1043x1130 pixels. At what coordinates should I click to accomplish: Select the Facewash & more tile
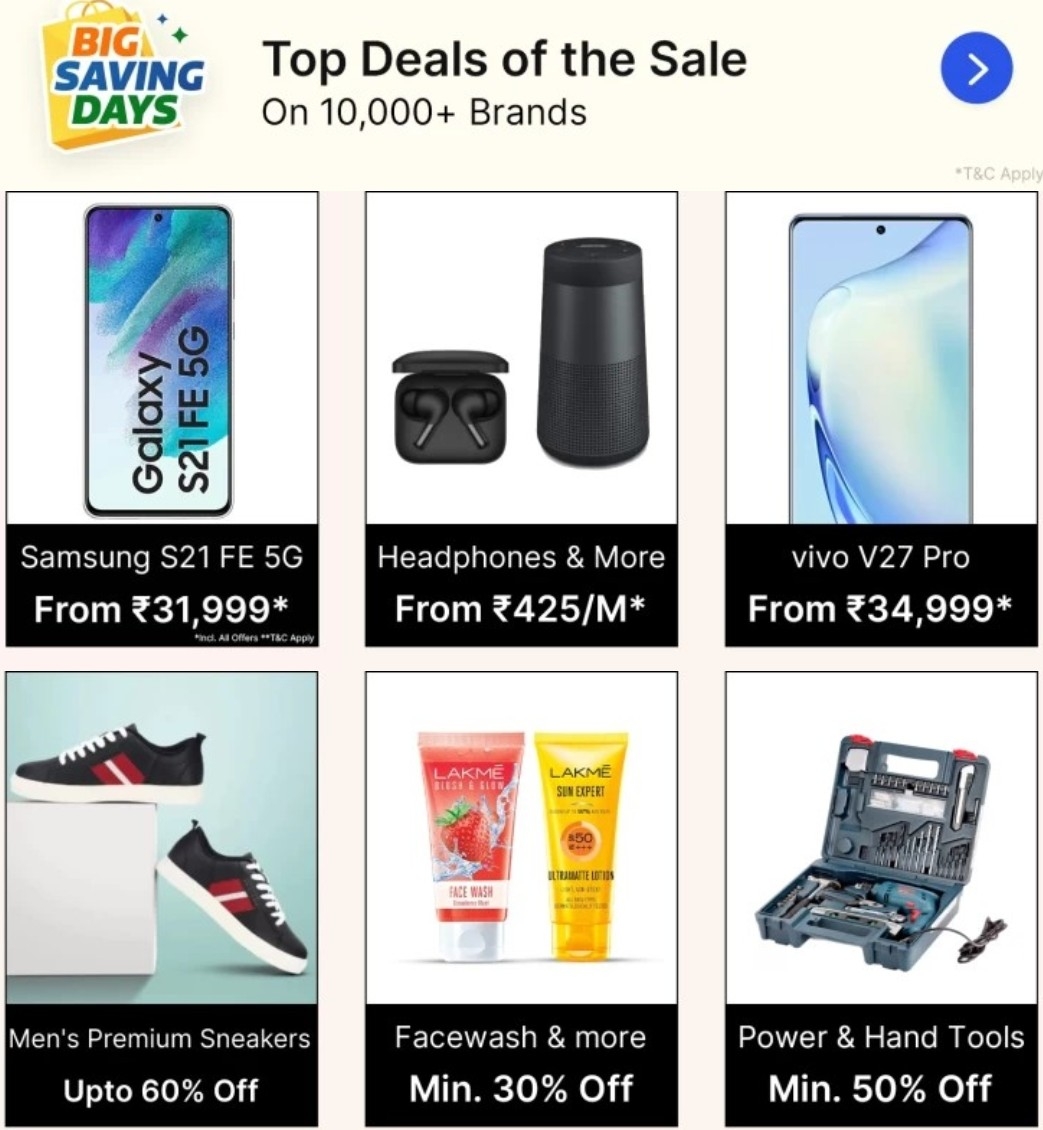(521, 898)
